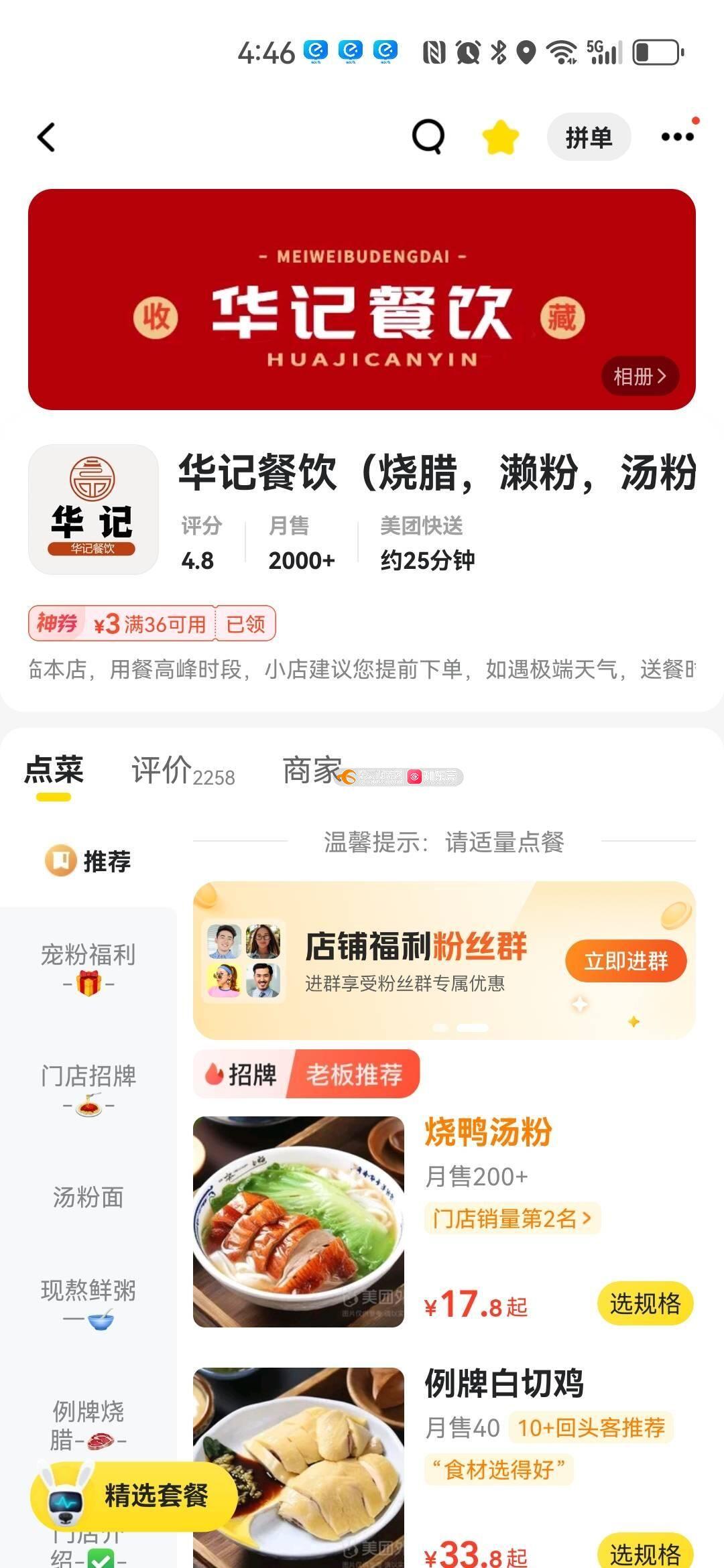The height and width of the screenshot is (1568, 724).
Task: Select the 推荐 category
Action: click(88, 861)
